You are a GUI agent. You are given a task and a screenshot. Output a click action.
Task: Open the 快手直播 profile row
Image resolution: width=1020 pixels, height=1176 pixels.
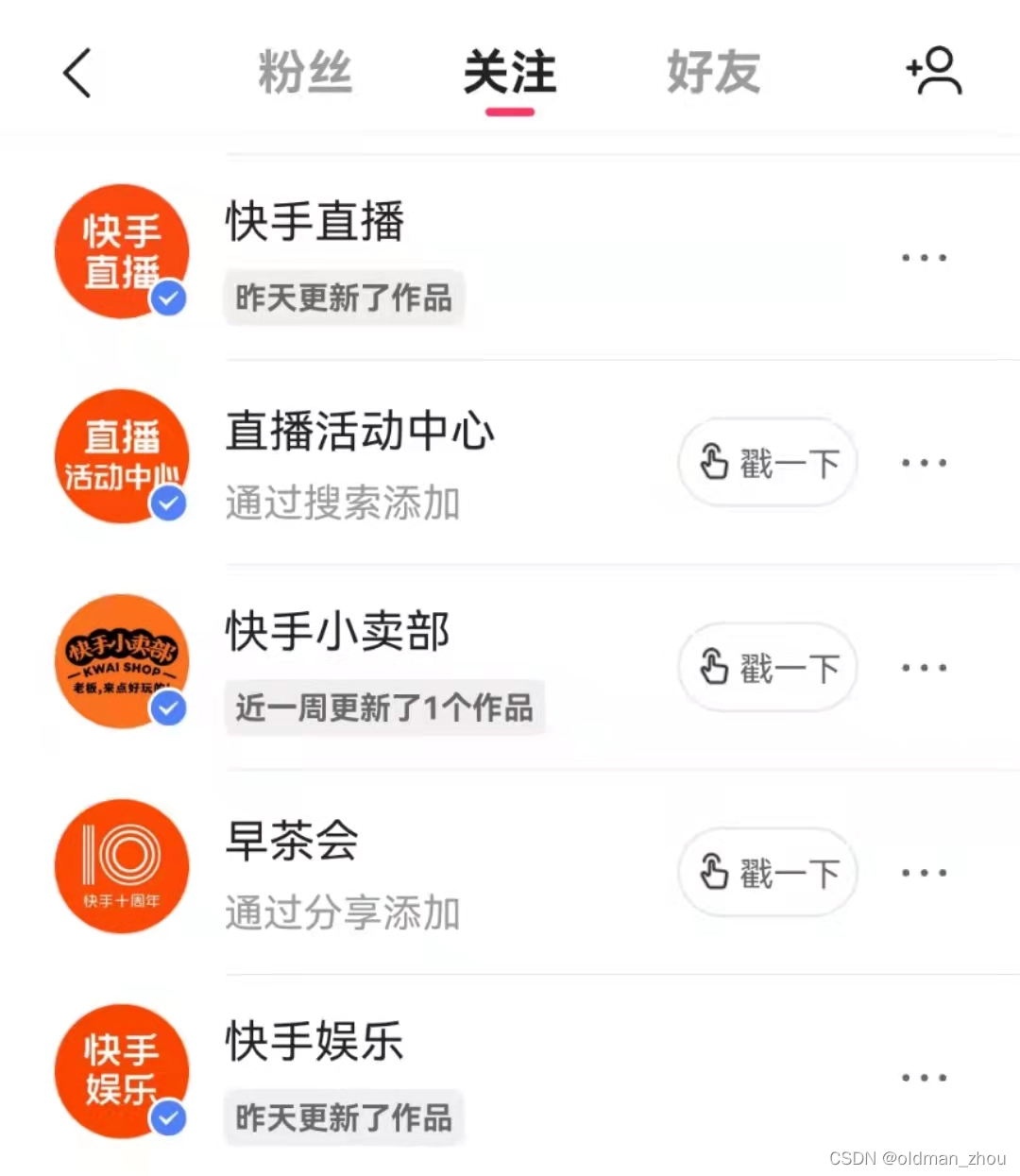(314, 223)
